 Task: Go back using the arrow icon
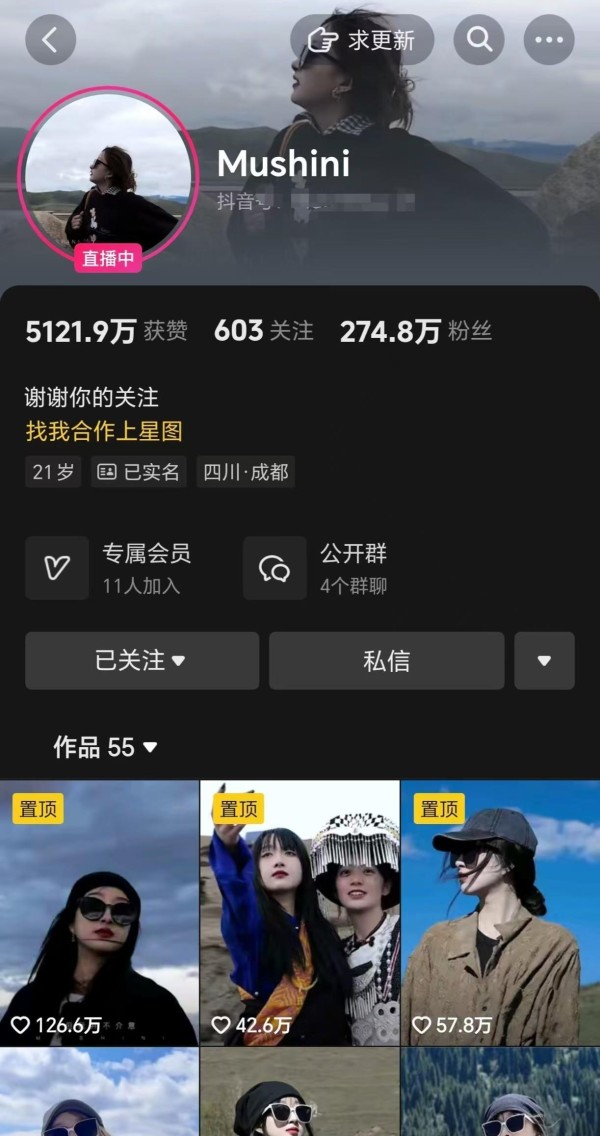pyautogui.click(x=50, y=40)
